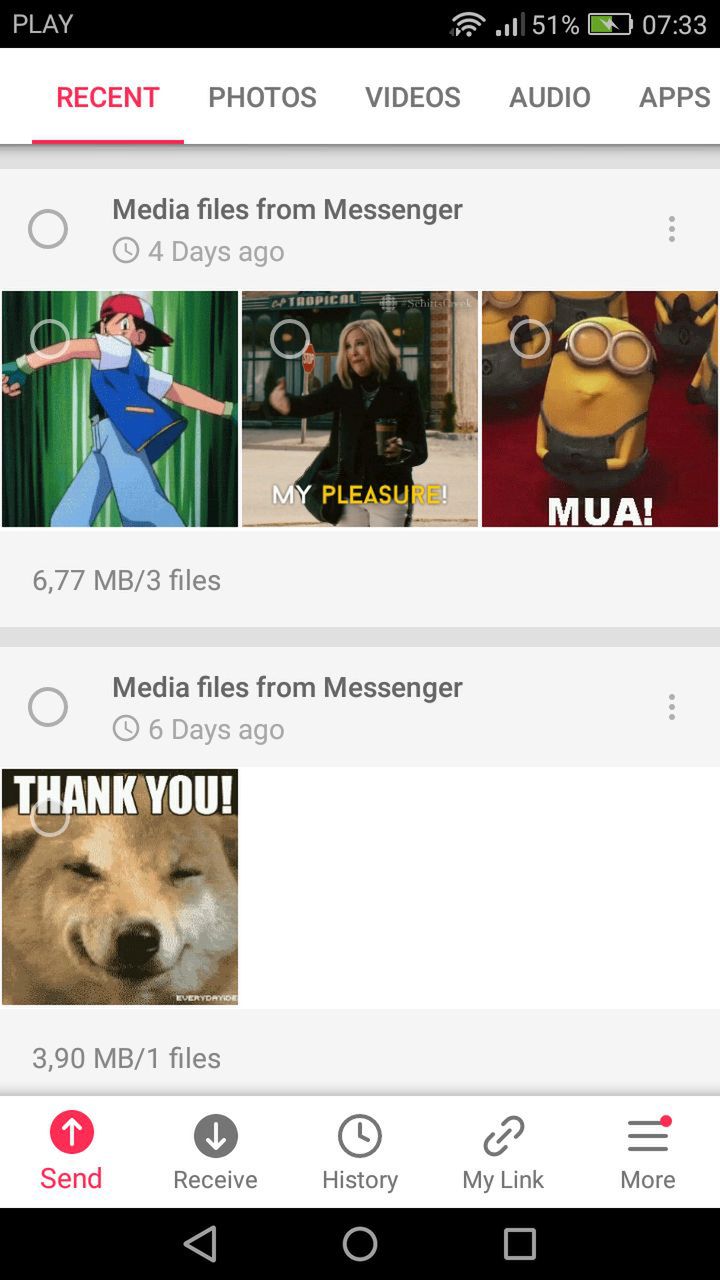Open overflow menu for 4 Days ago group
The height and width of the screenshot is (1280, 720).
[672, 229]
